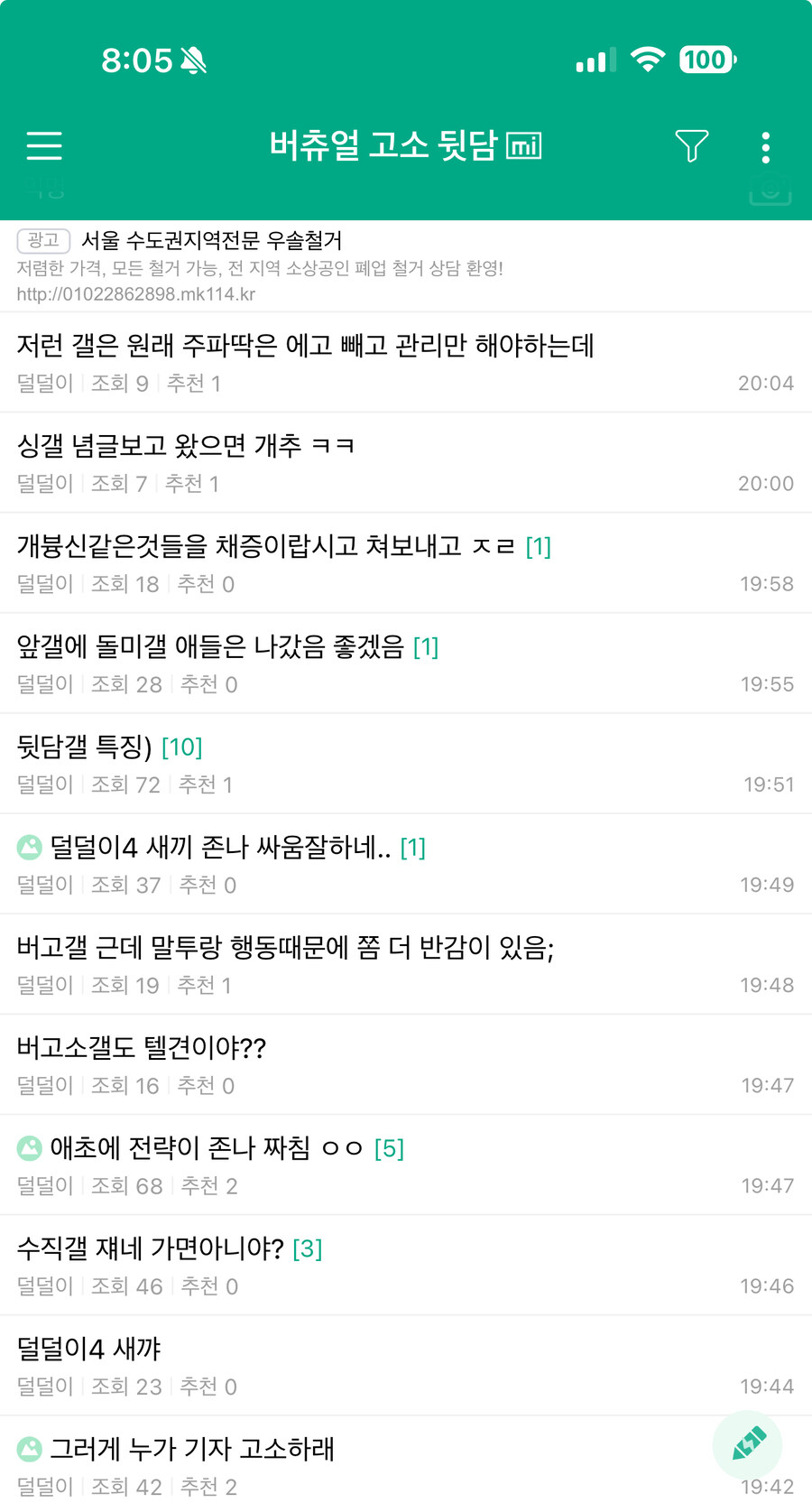Open the three-dot overflow menu
Image resolution: width=812 pixels, height=1503 pixels.
pyautogui.click(x=766, y=147)
